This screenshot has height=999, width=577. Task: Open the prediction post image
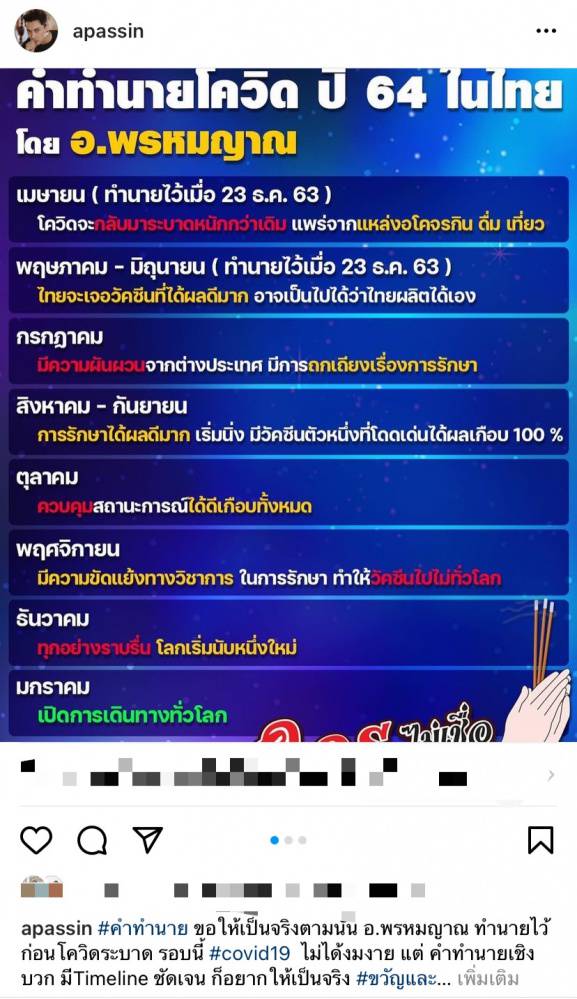288,405
